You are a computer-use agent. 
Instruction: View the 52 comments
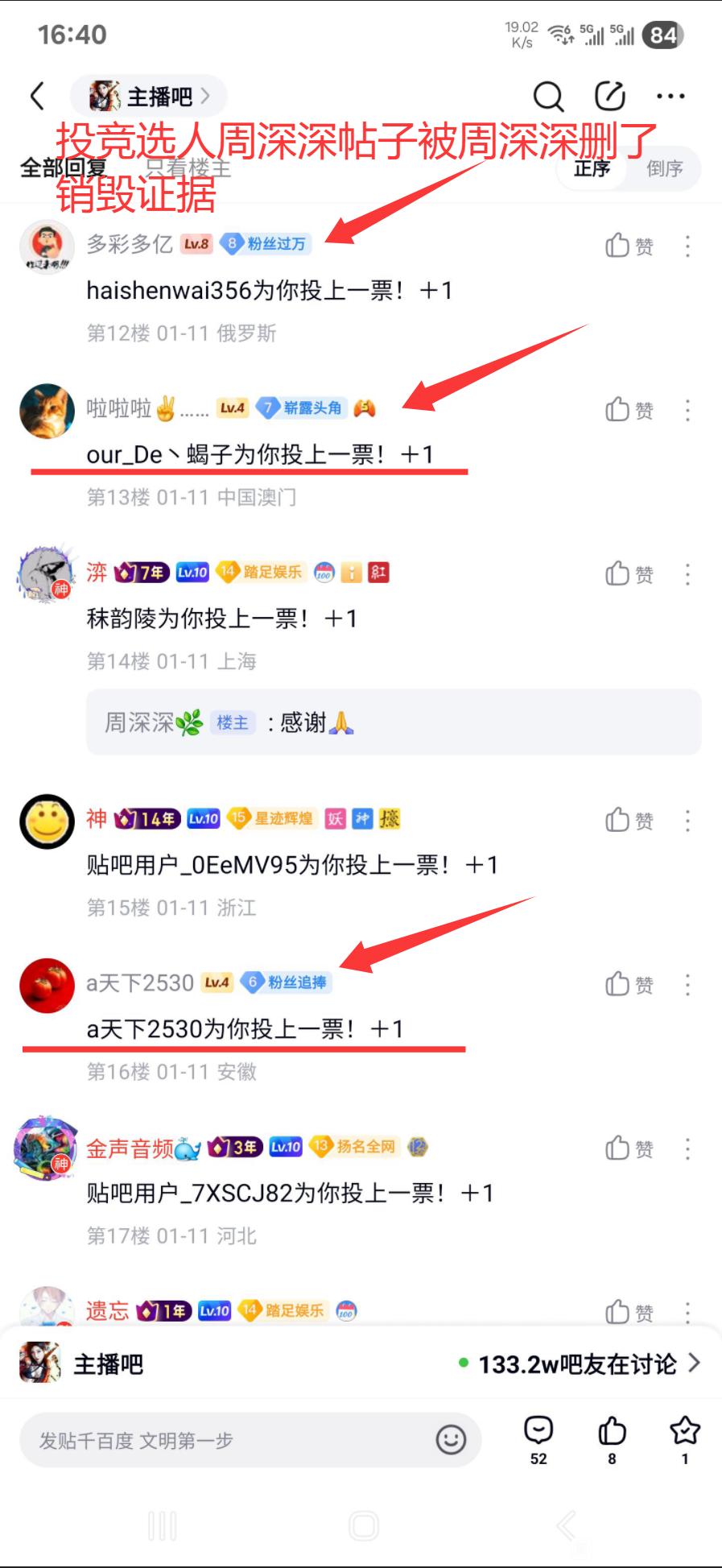538,1439
